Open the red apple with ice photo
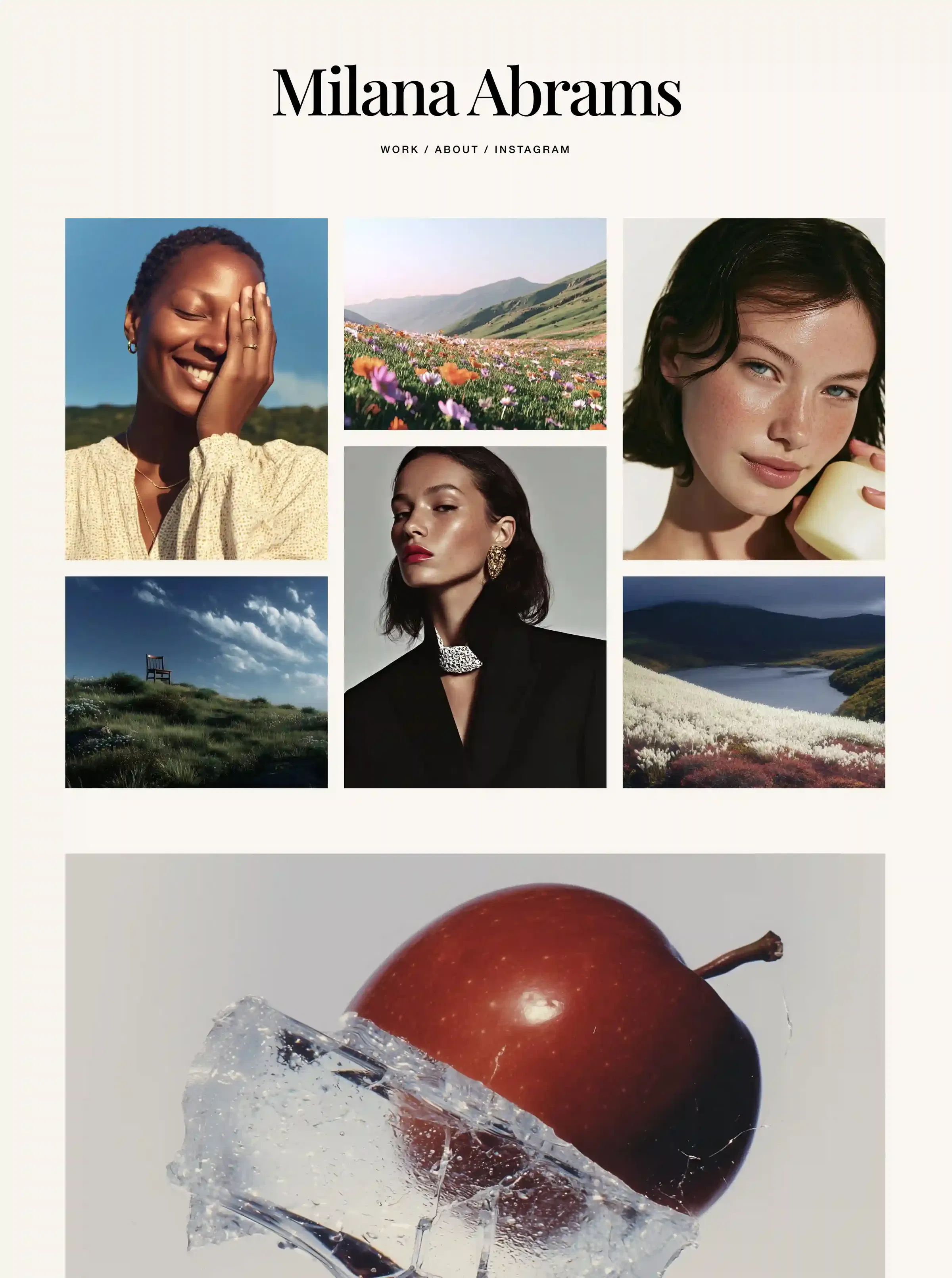The width and height of the screenshot is (952, 1278). 475,1066
